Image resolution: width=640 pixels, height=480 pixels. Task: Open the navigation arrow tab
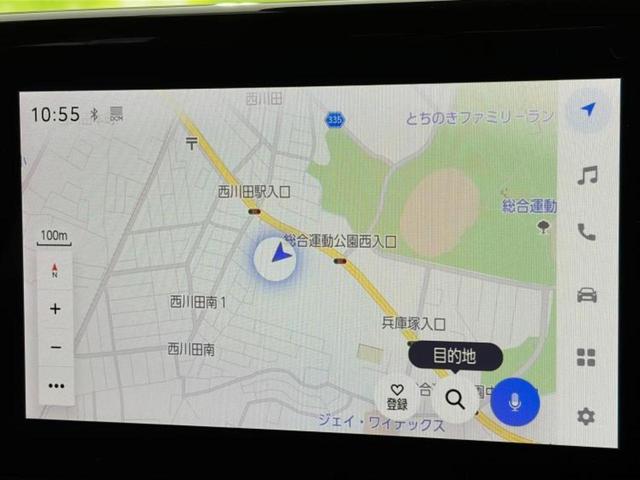587,110
